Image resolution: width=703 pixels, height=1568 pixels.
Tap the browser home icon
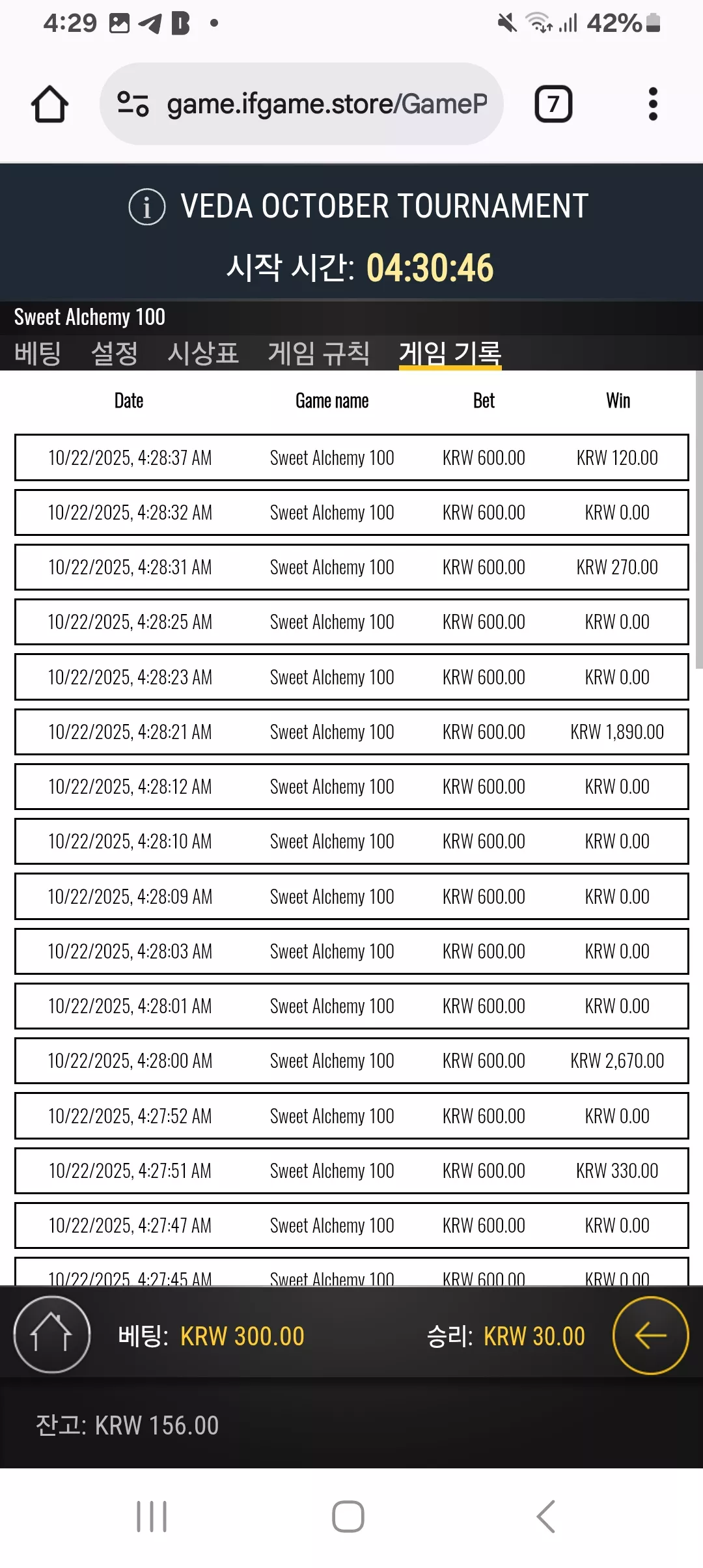tap(49, 104)
